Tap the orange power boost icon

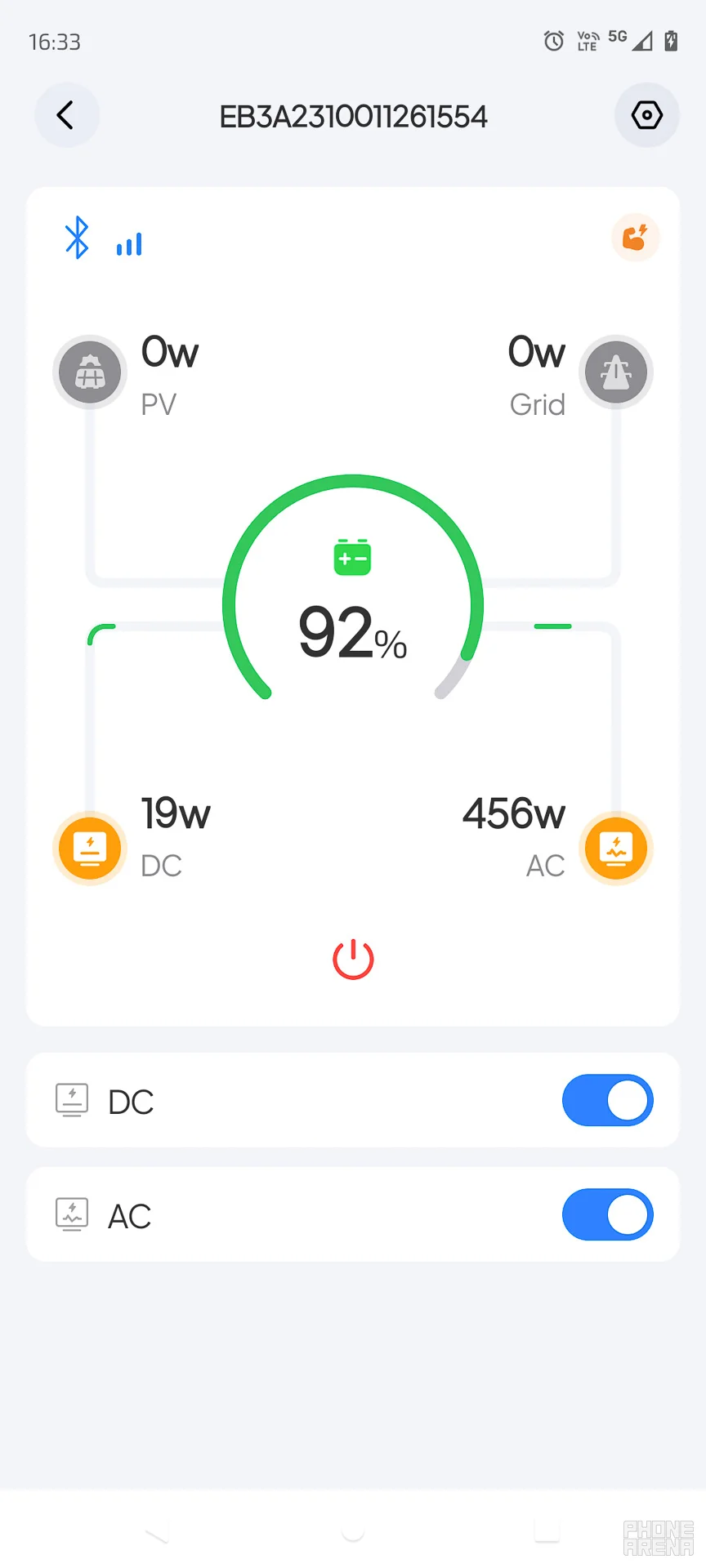coord(635,238)
